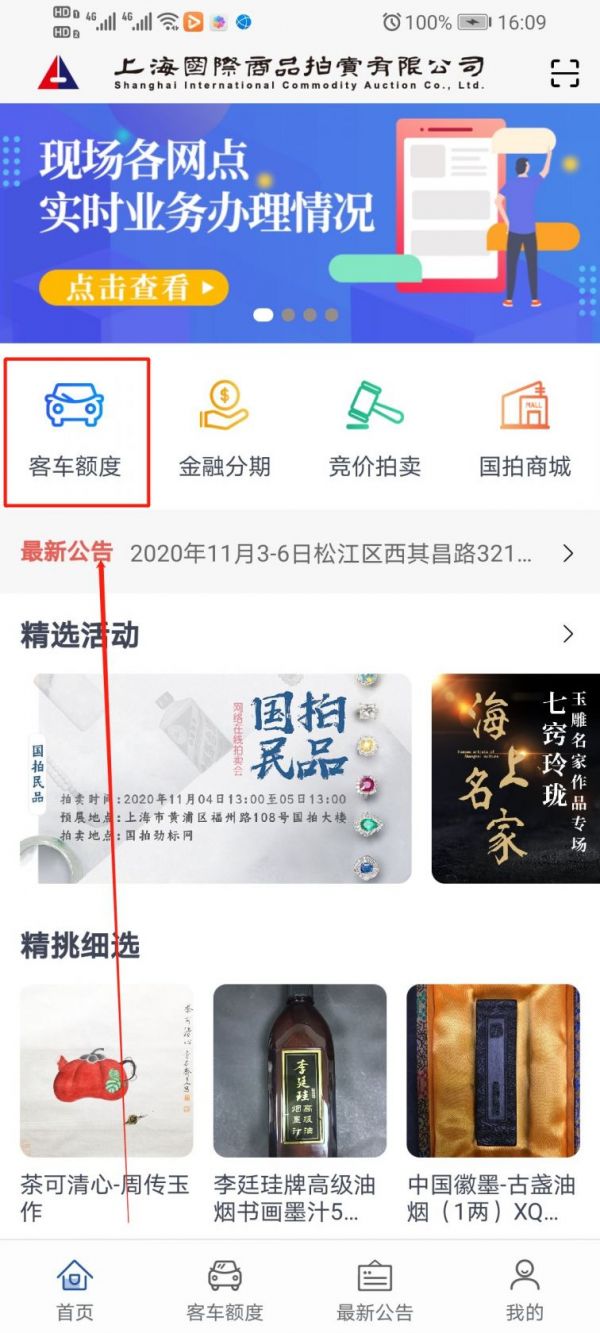Viewport: 600px width, 1333px height.
Task: Open the 国拍民品 auction card
Action: (x=216, y=778)
